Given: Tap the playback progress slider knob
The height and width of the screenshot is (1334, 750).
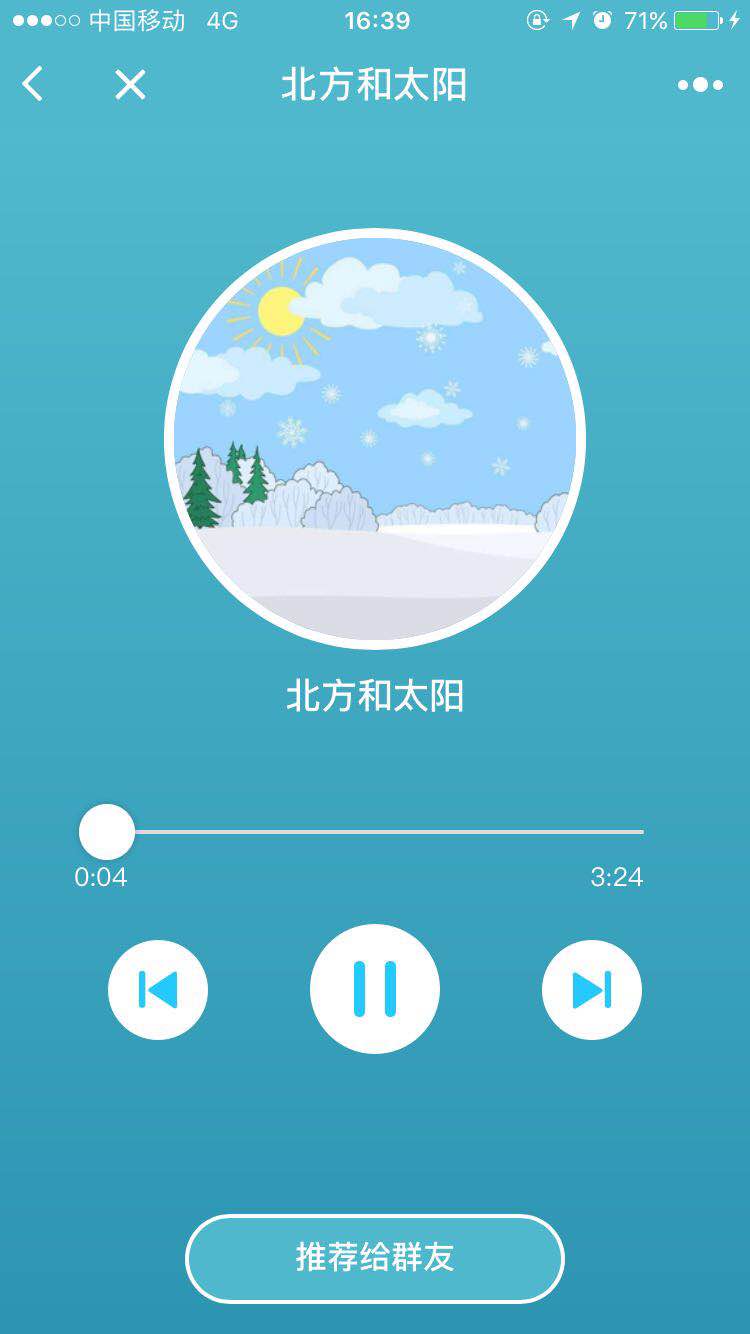Looking at the screenshot, I should 107,832.
